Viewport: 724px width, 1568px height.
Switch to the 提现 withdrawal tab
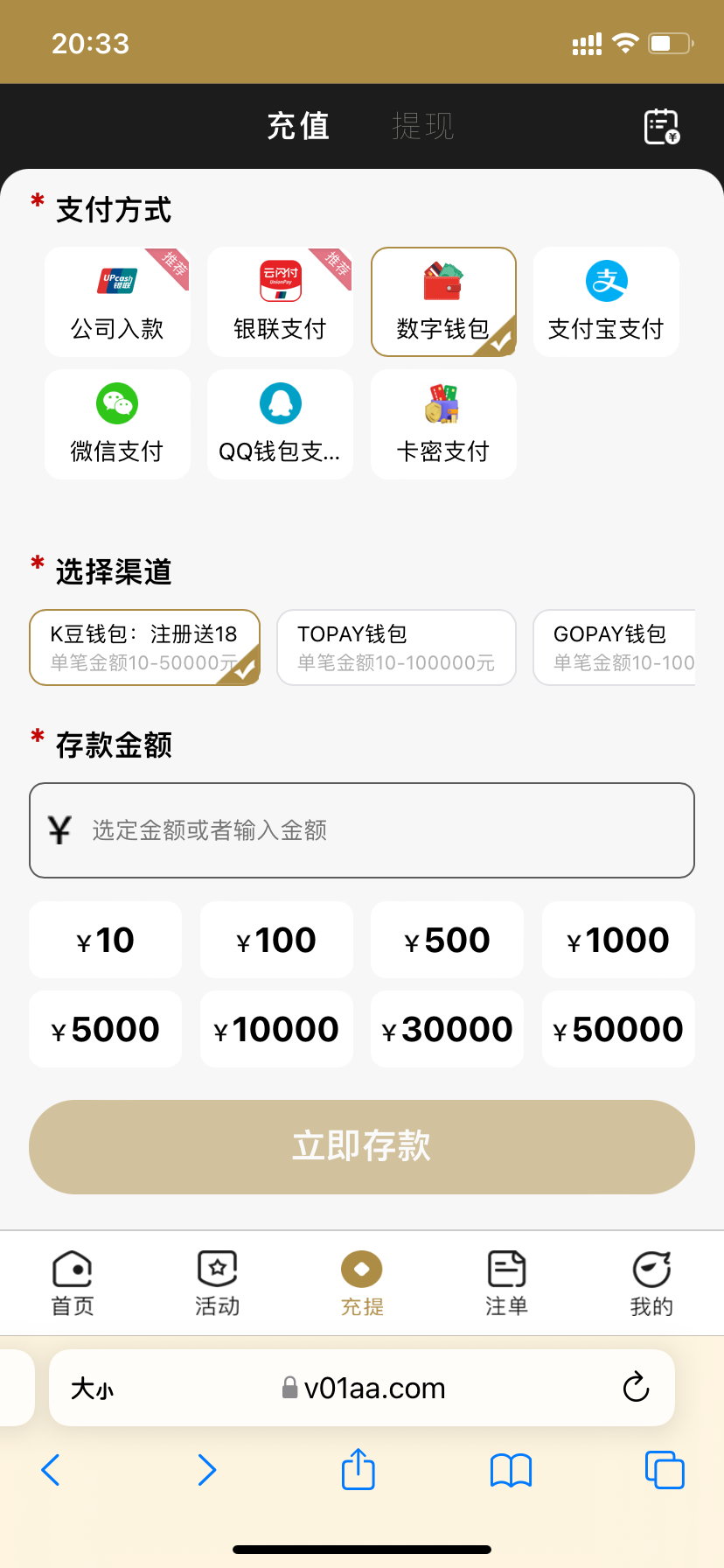click(423, 126)
